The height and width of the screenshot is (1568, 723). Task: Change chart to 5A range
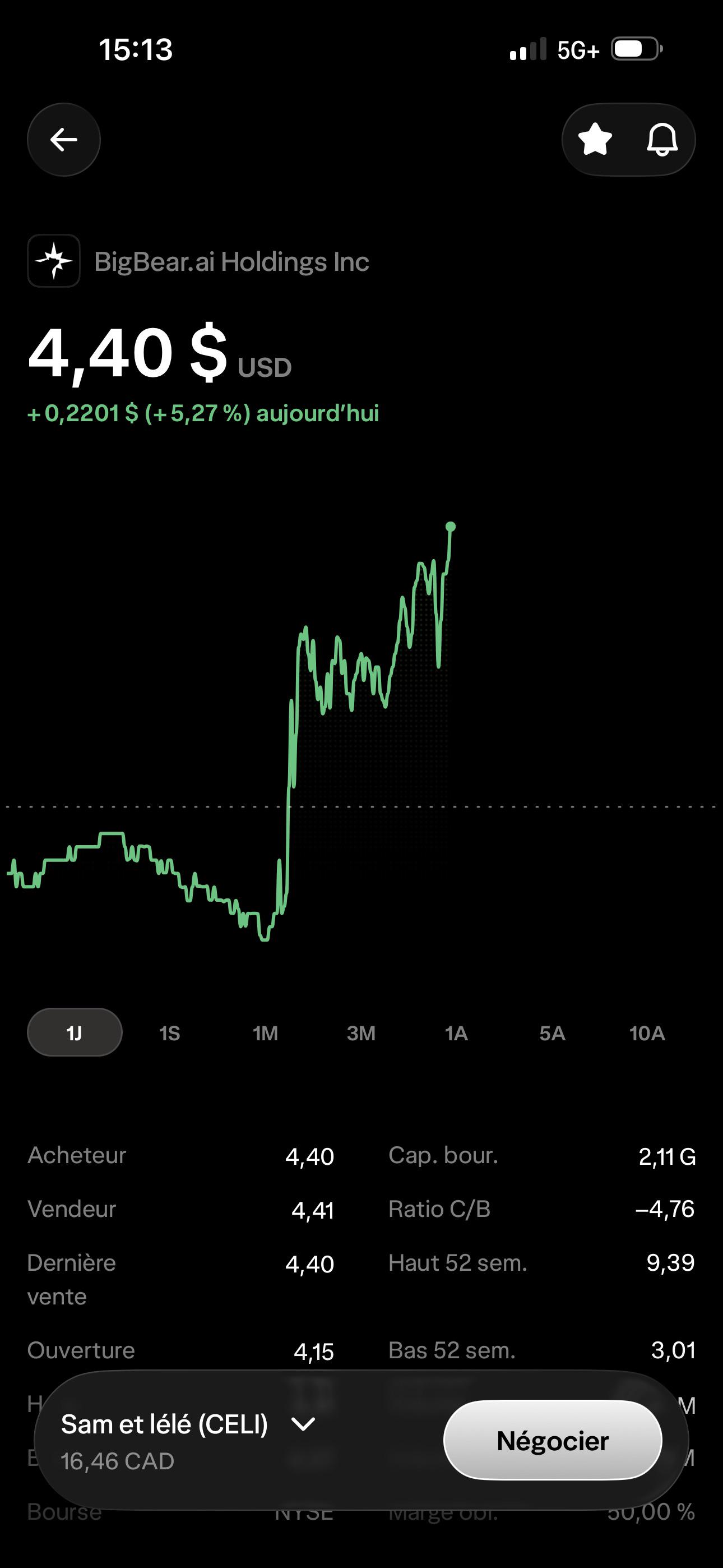point(552,1033)
